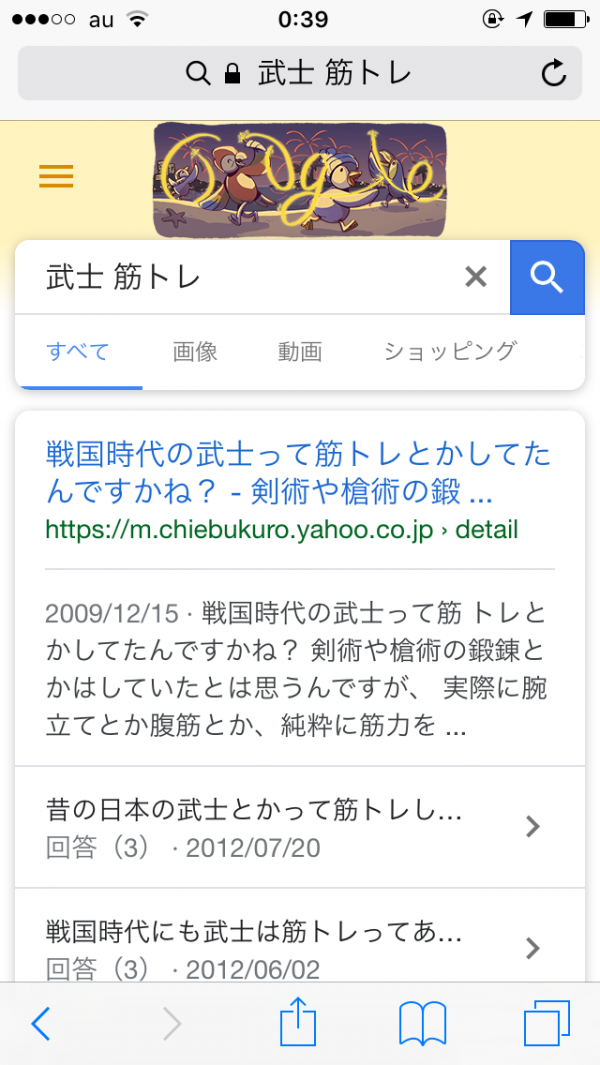This screenshot has height=1065, width=600.
Task: Show all open Safari tabs
Action: tap(546, 1022)
